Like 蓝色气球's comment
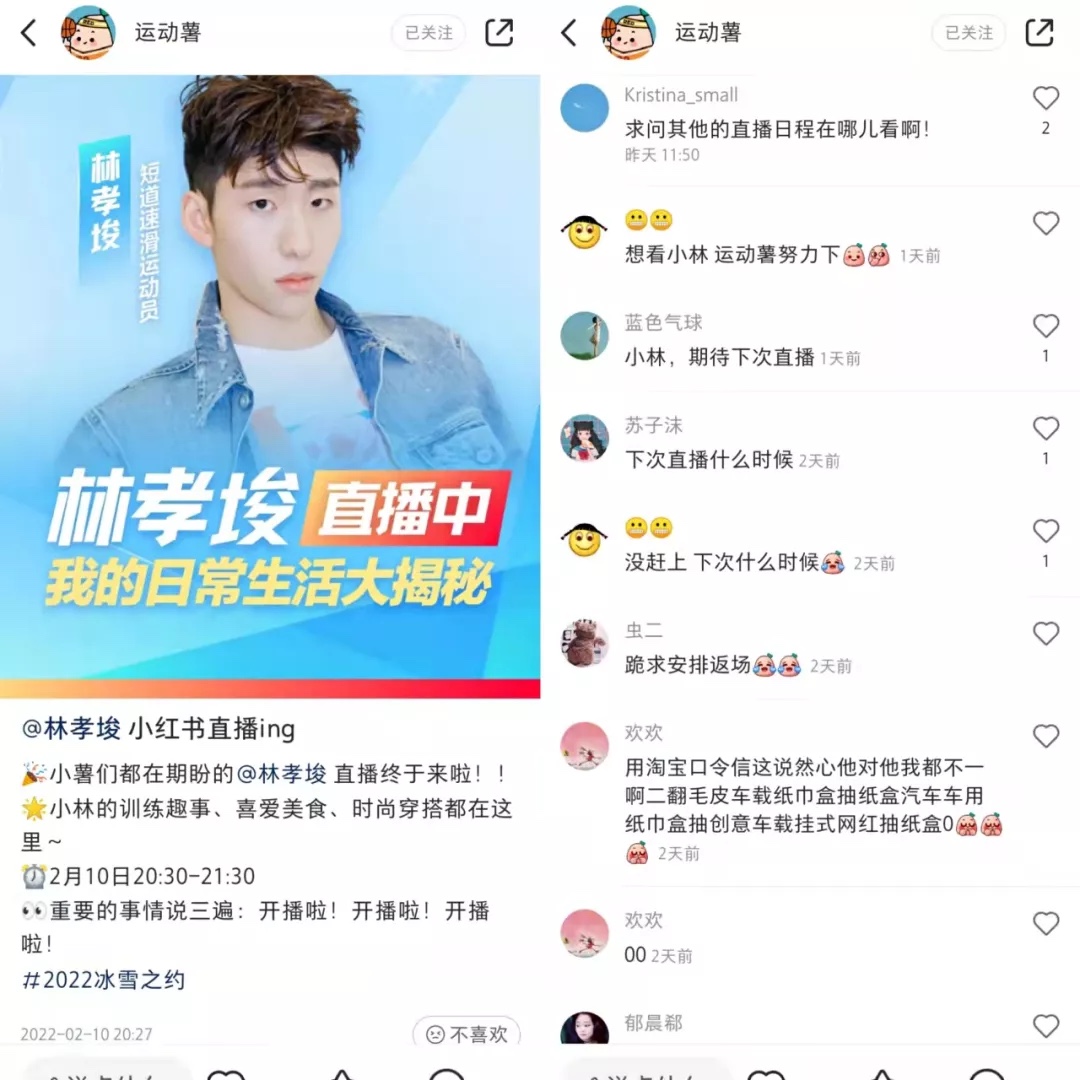 tap(1045, 325)
